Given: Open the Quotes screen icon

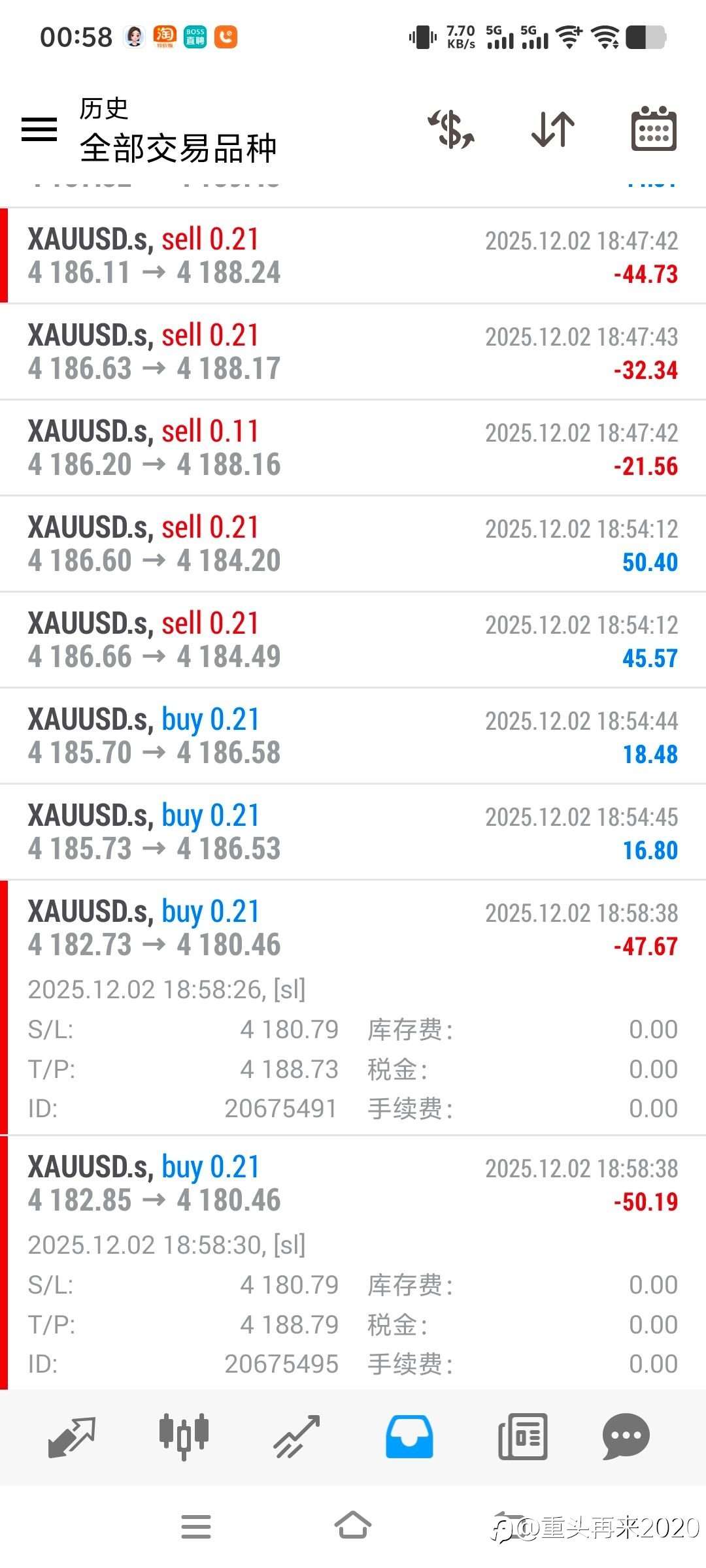Looking at the screenshot, I should pos(71,1437).
